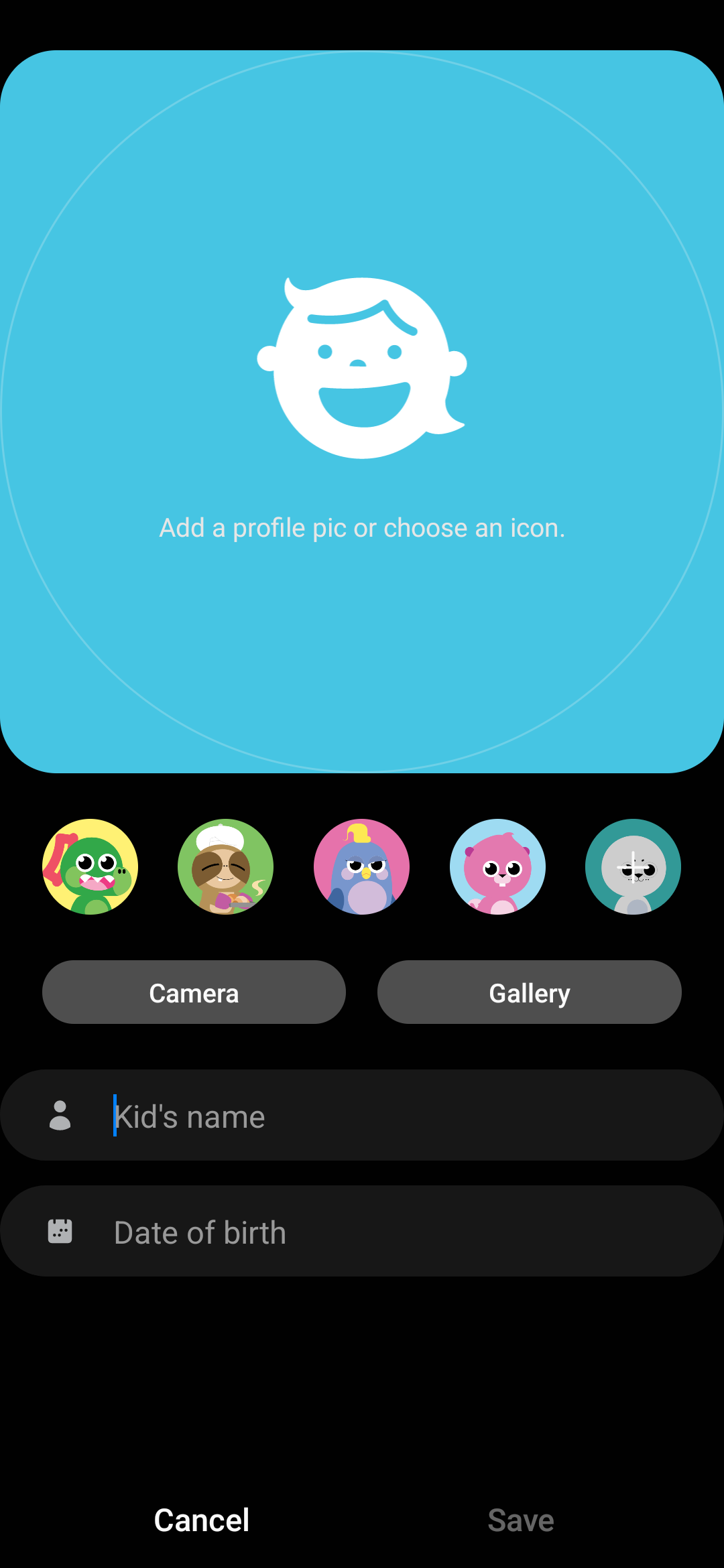
Task: Focus the Kid's name field
Action: [x=402, y=1116]
